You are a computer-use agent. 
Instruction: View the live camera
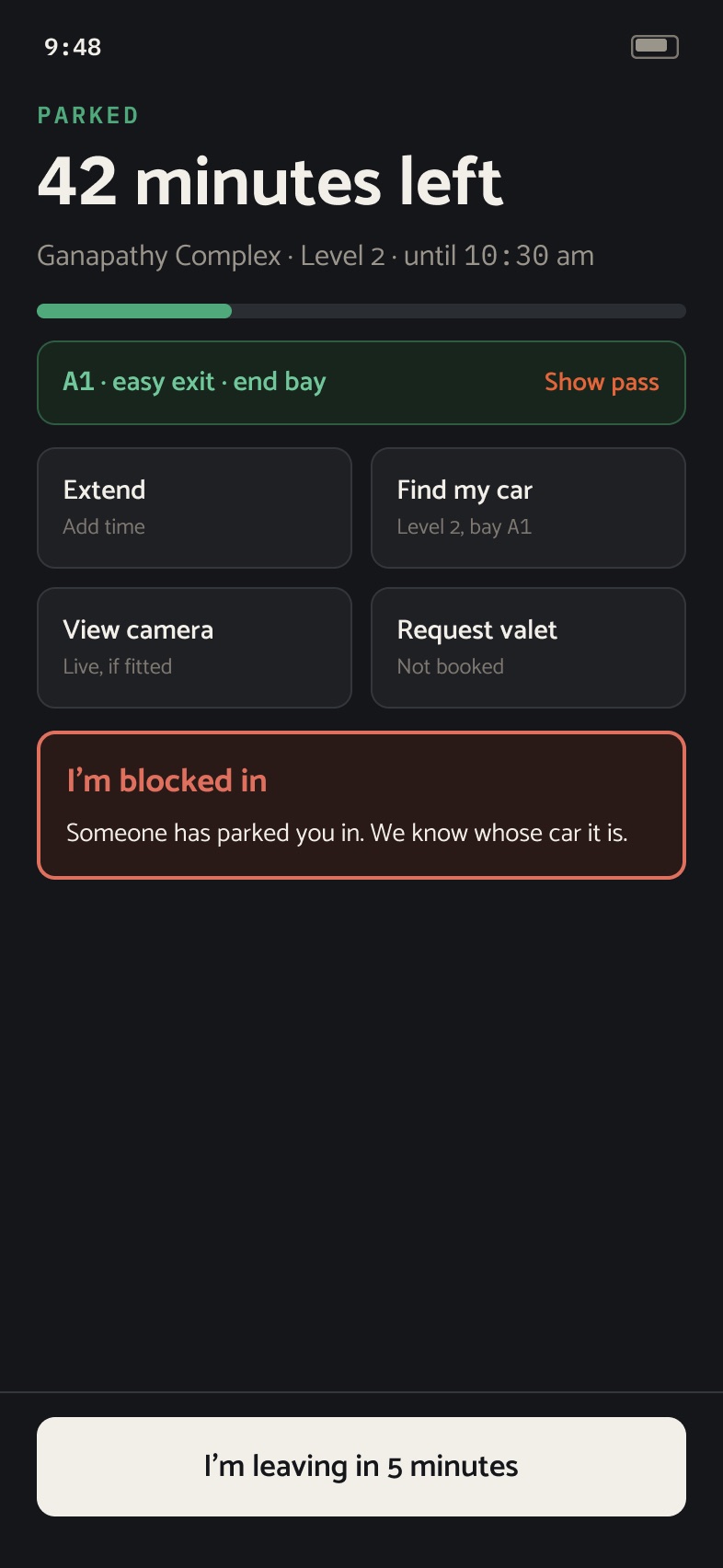point(194,648)
